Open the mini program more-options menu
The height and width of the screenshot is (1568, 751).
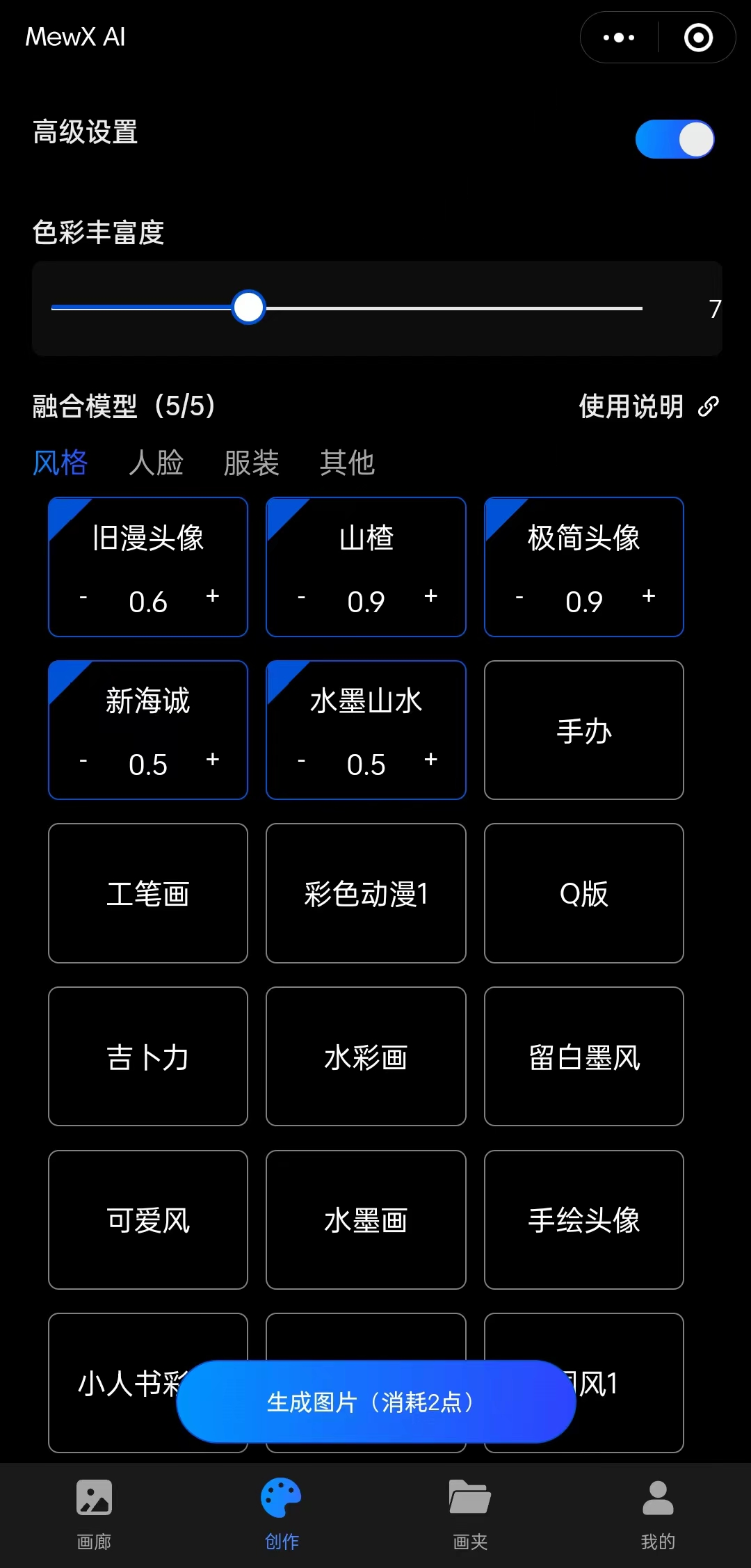(619, 38)
